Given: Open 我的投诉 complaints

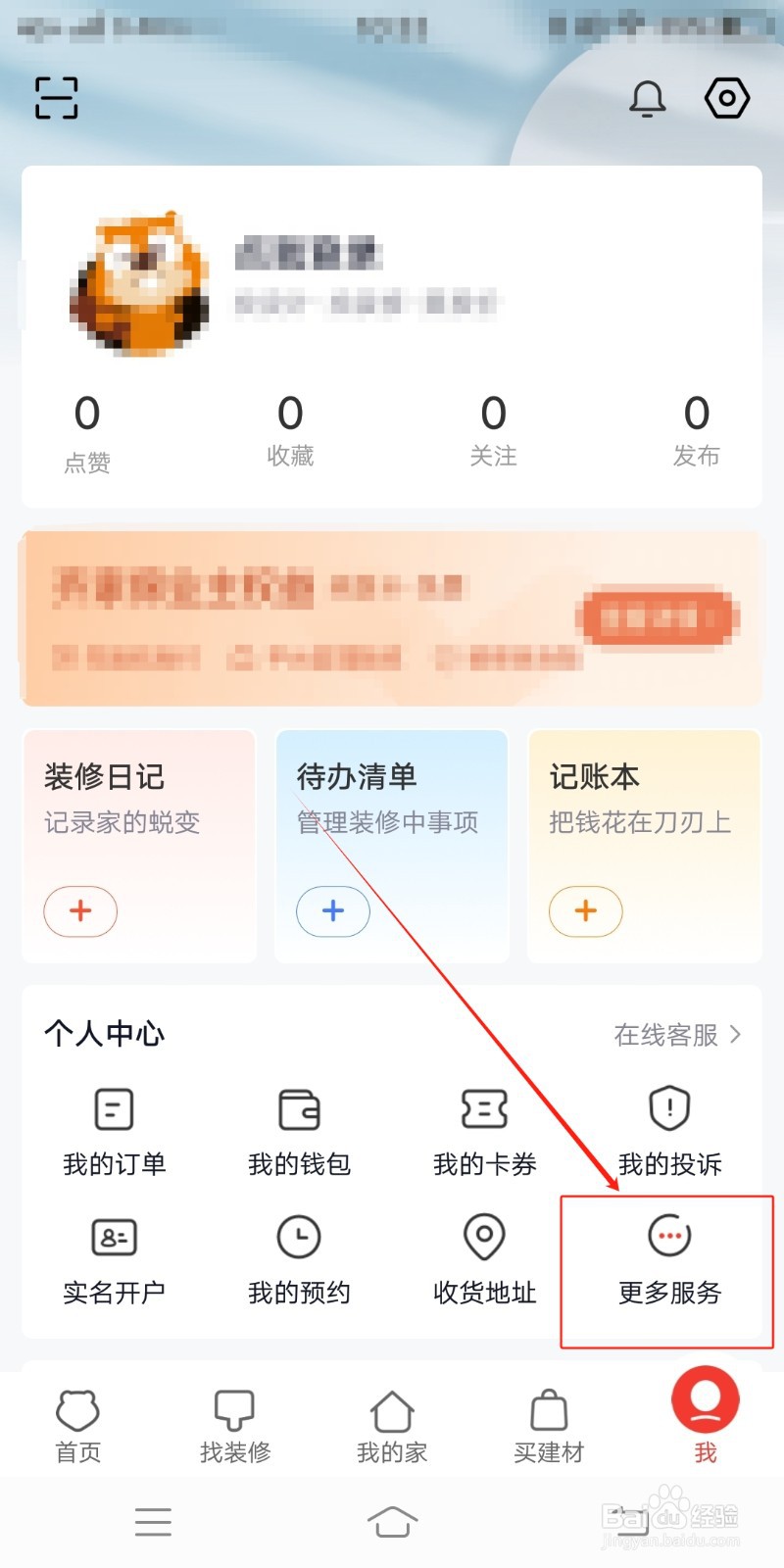Looking at the screenshot, I should click(668, 1132).
